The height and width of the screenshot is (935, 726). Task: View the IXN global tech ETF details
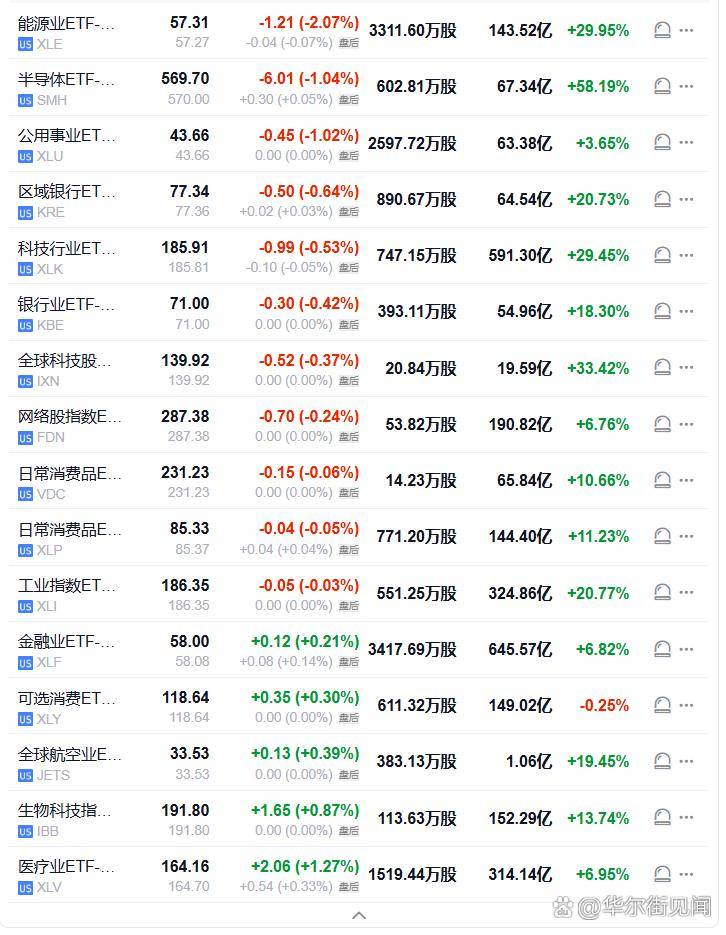(x=358, y=369)
